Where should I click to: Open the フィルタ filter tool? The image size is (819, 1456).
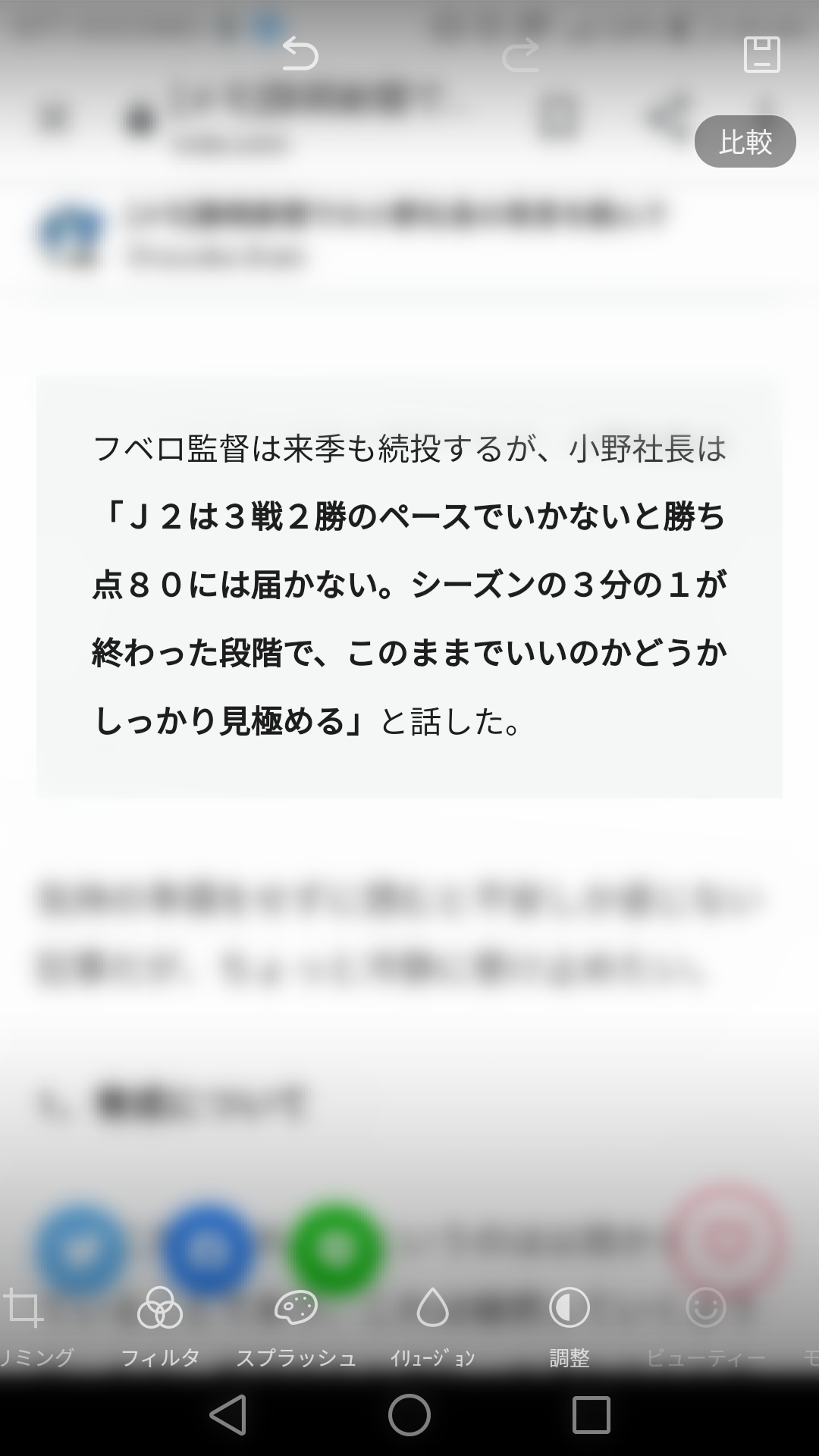(x=160, y=1327)
